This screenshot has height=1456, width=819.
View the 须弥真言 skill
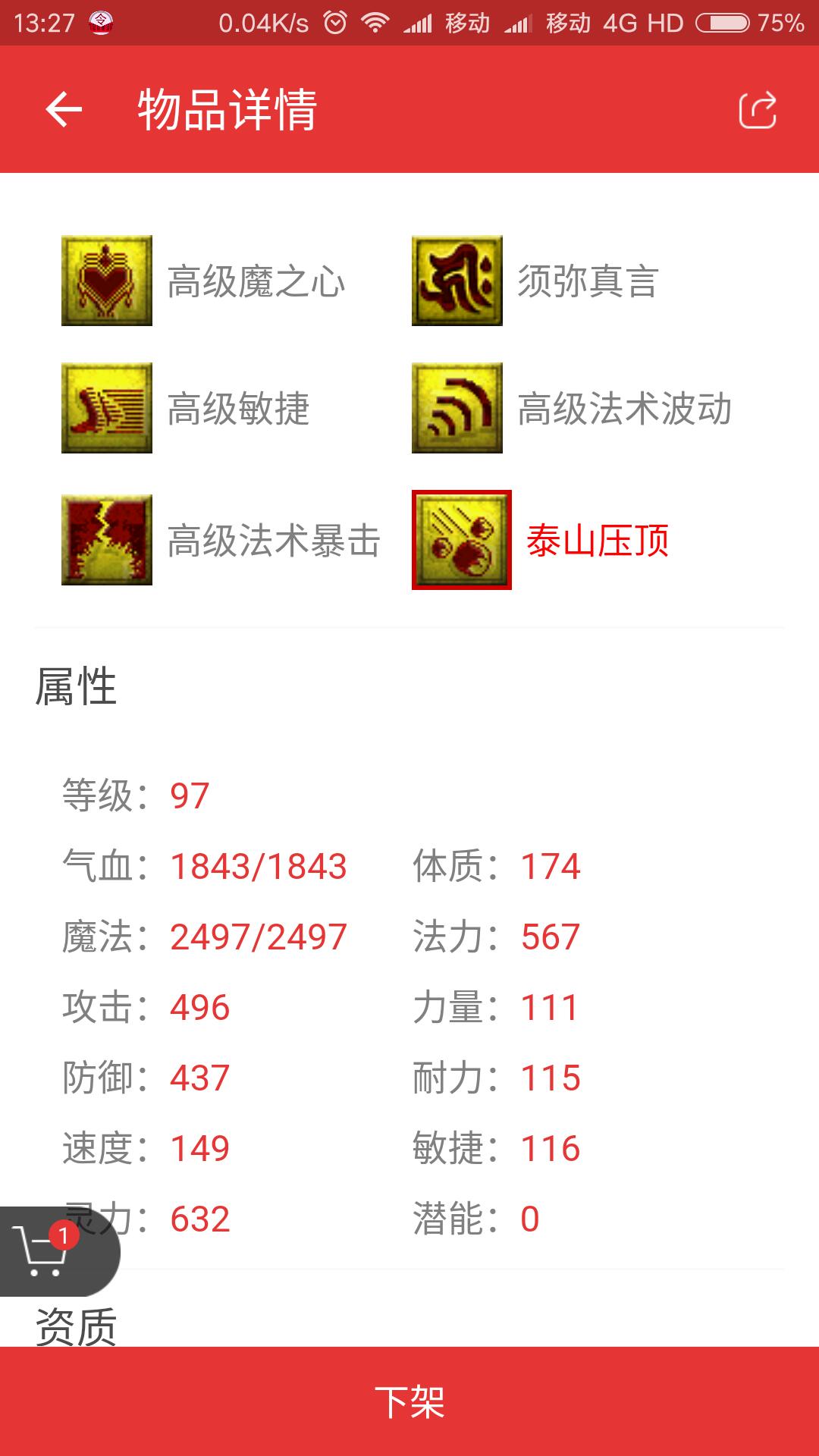click(457, 281)
